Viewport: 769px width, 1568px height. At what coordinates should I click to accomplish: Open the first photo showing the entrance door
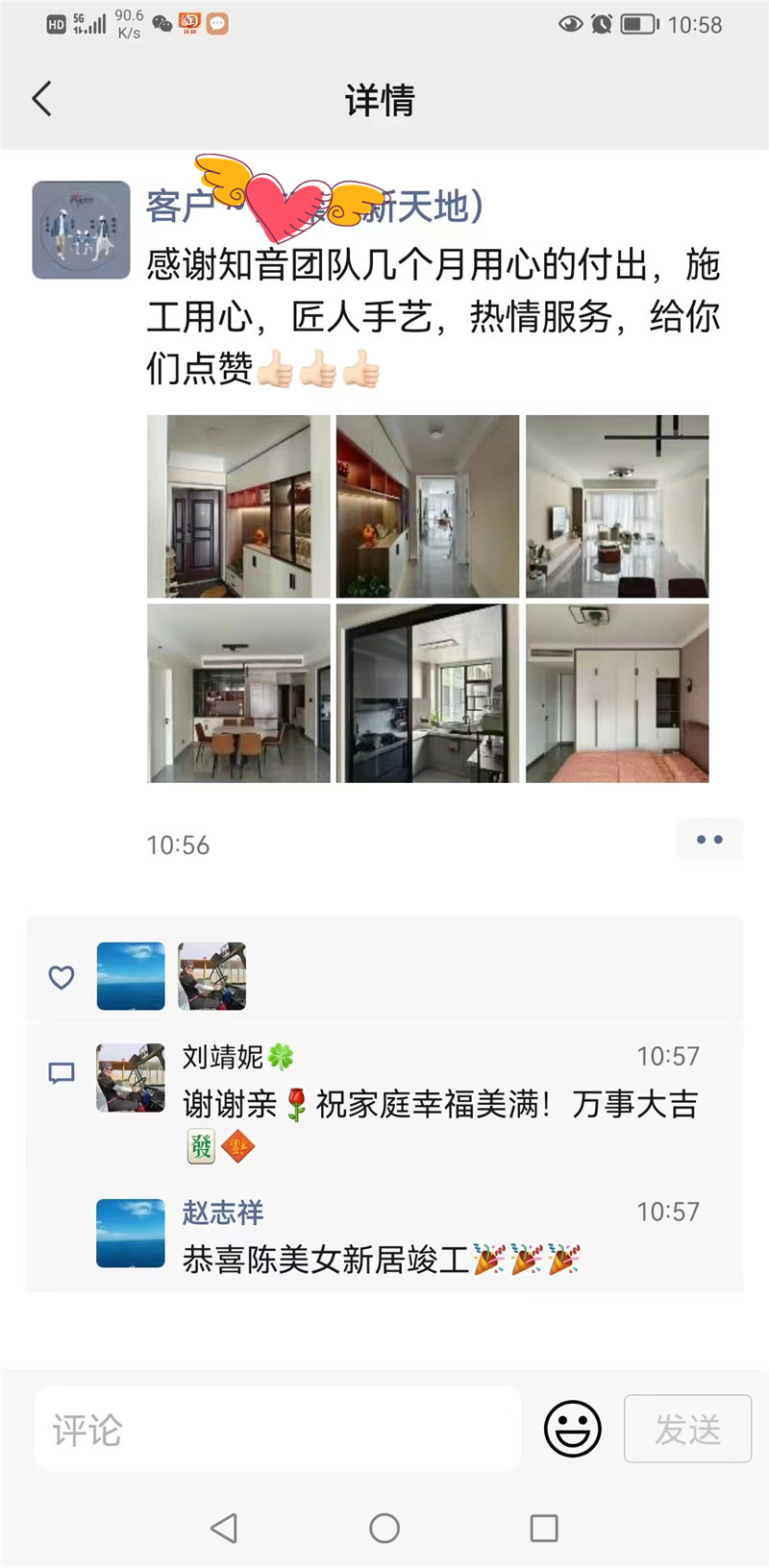pyautogui.click(x=238, y=506)
